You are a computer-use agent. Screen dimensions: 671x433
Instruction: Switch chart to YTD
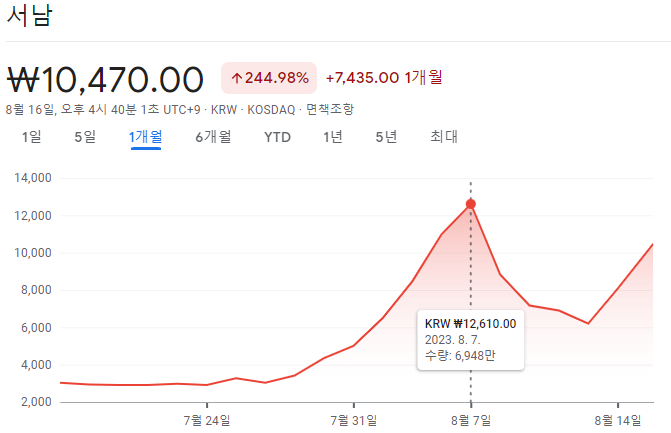tap(277, 137)
